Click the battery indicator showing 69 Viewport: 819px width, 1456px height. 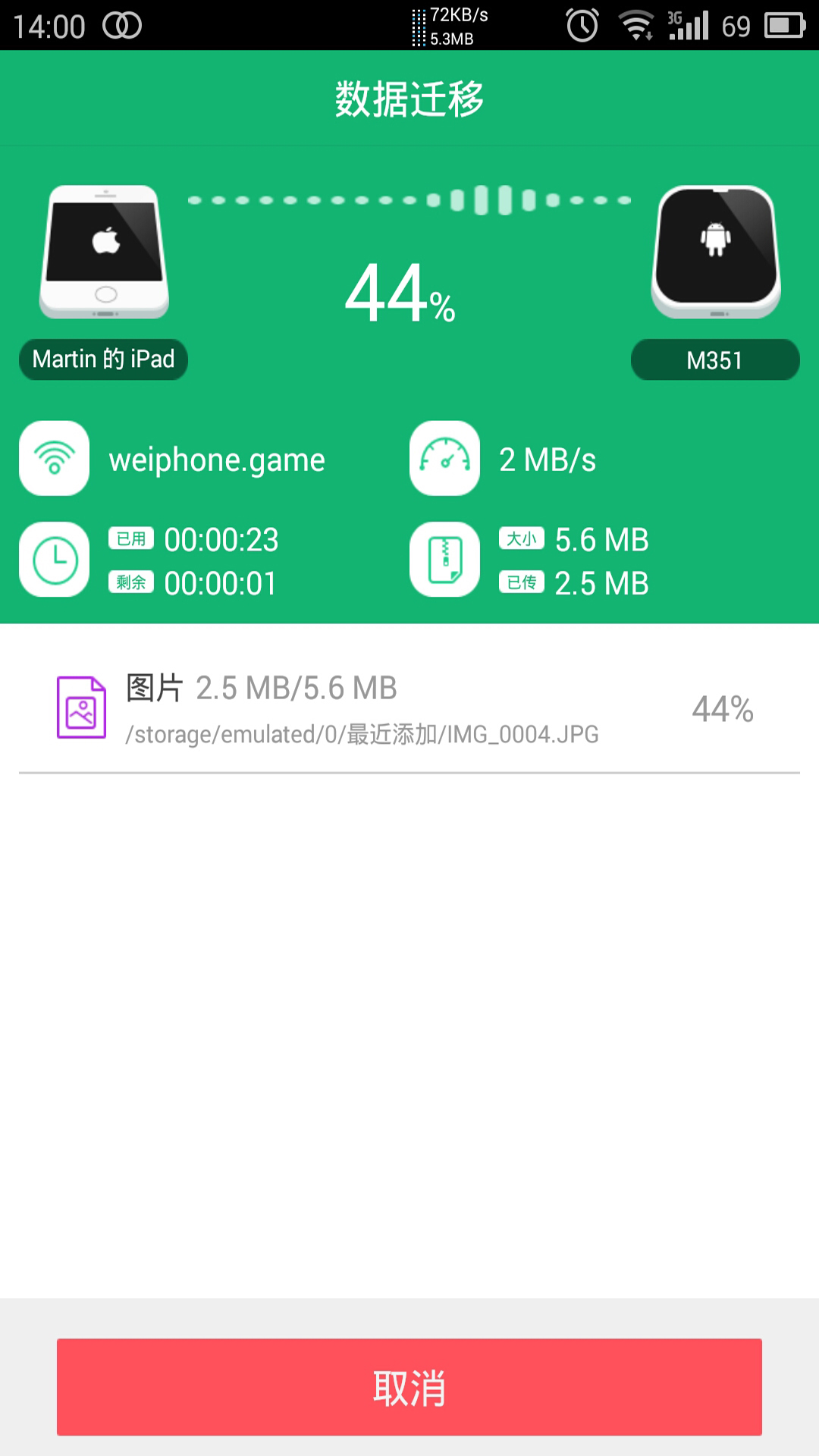coord(781,23)
